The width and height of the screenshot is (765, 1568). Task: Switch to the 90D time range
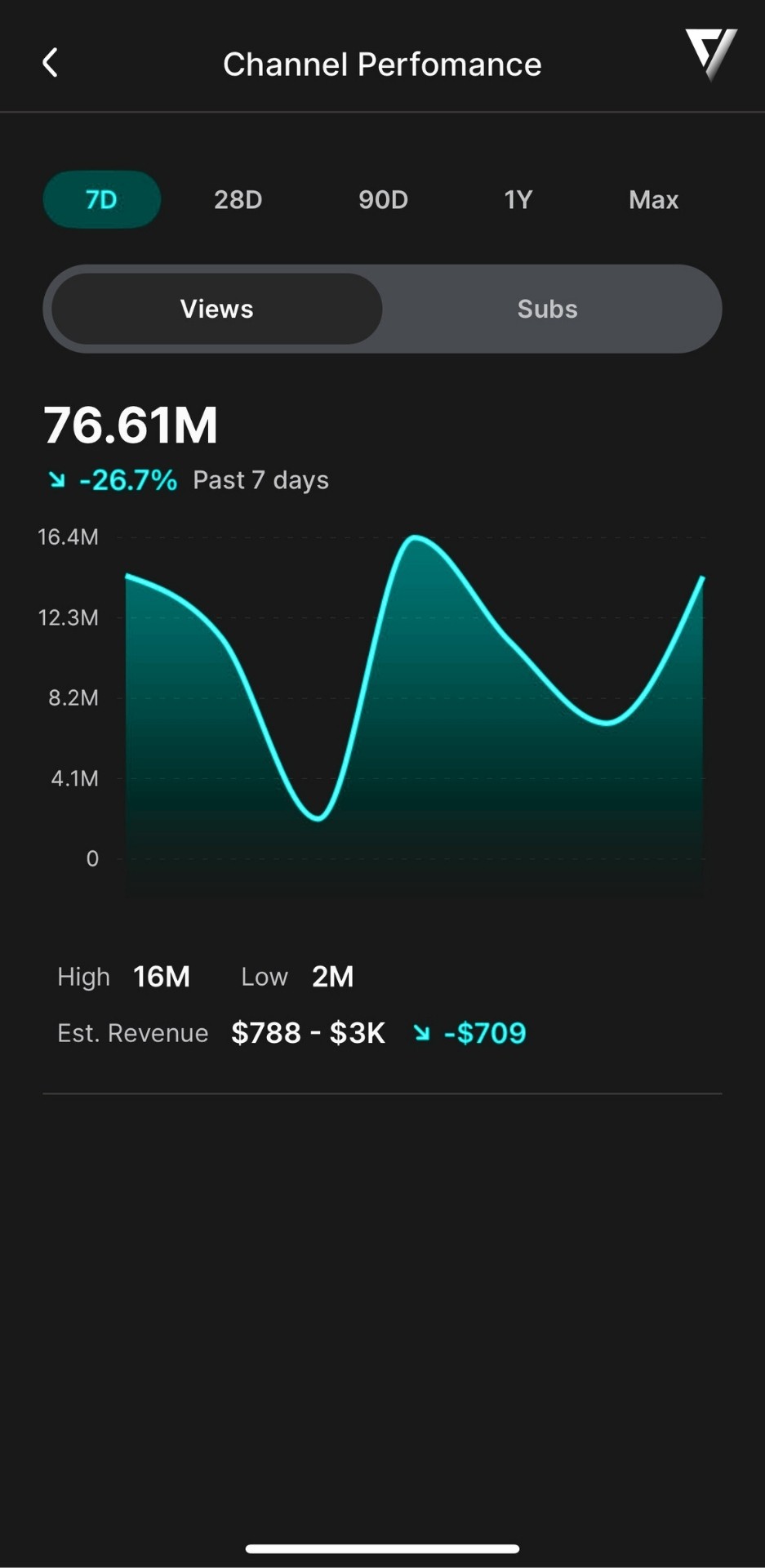383,199
